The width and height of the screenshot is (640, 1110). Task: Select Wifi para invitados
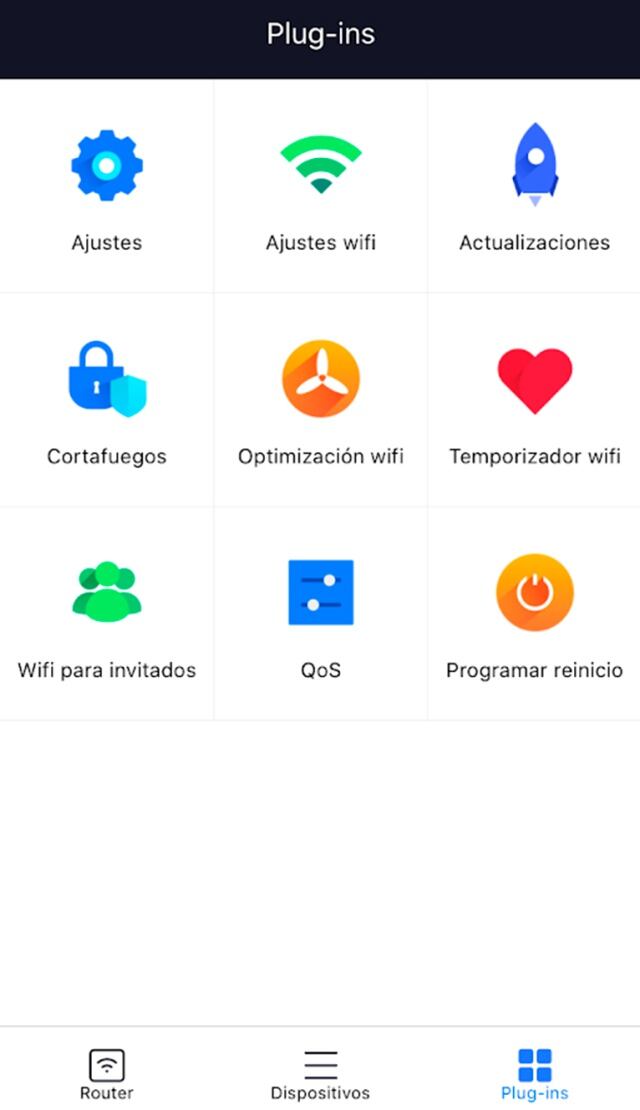(107, 613)
